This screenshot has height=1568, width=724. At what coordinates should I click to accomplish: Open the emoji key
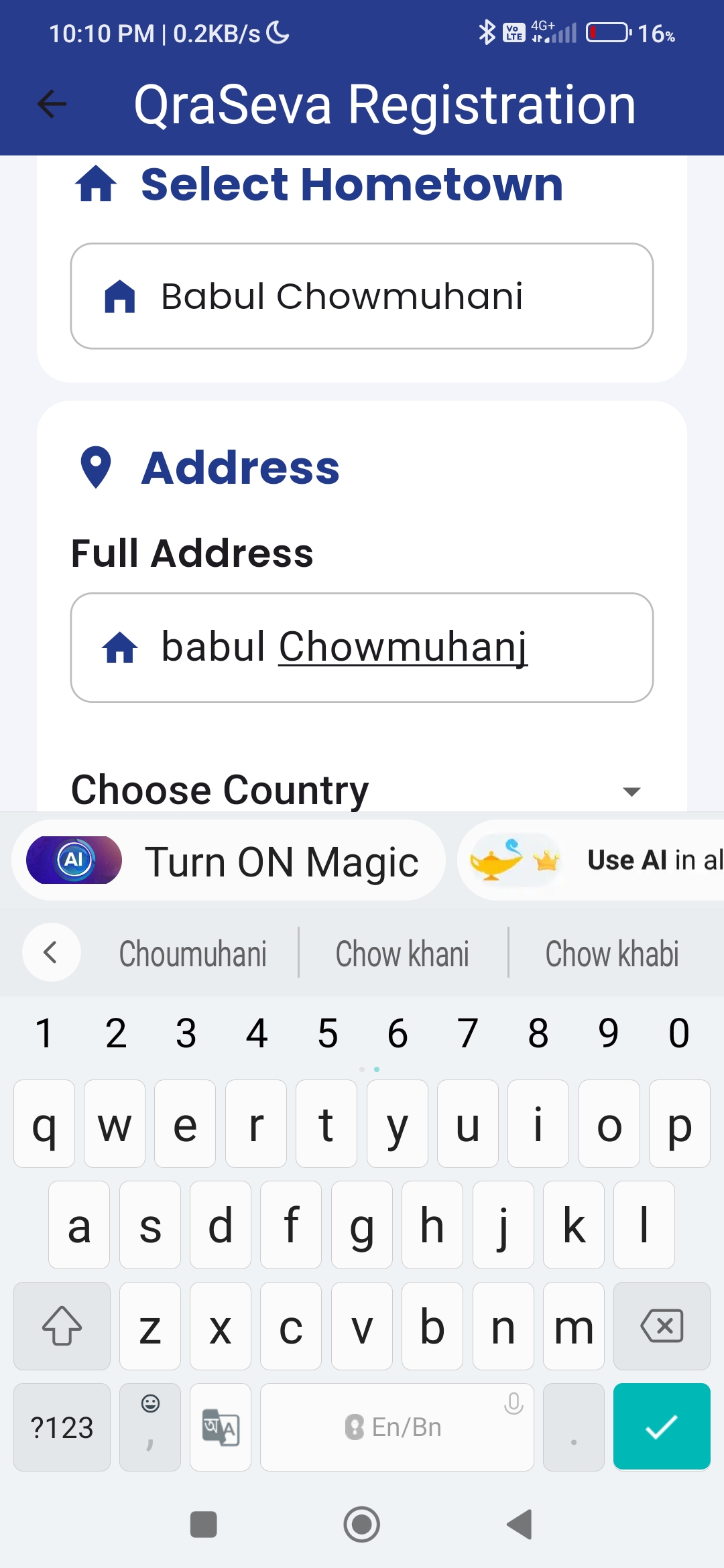click(150, 1427)
